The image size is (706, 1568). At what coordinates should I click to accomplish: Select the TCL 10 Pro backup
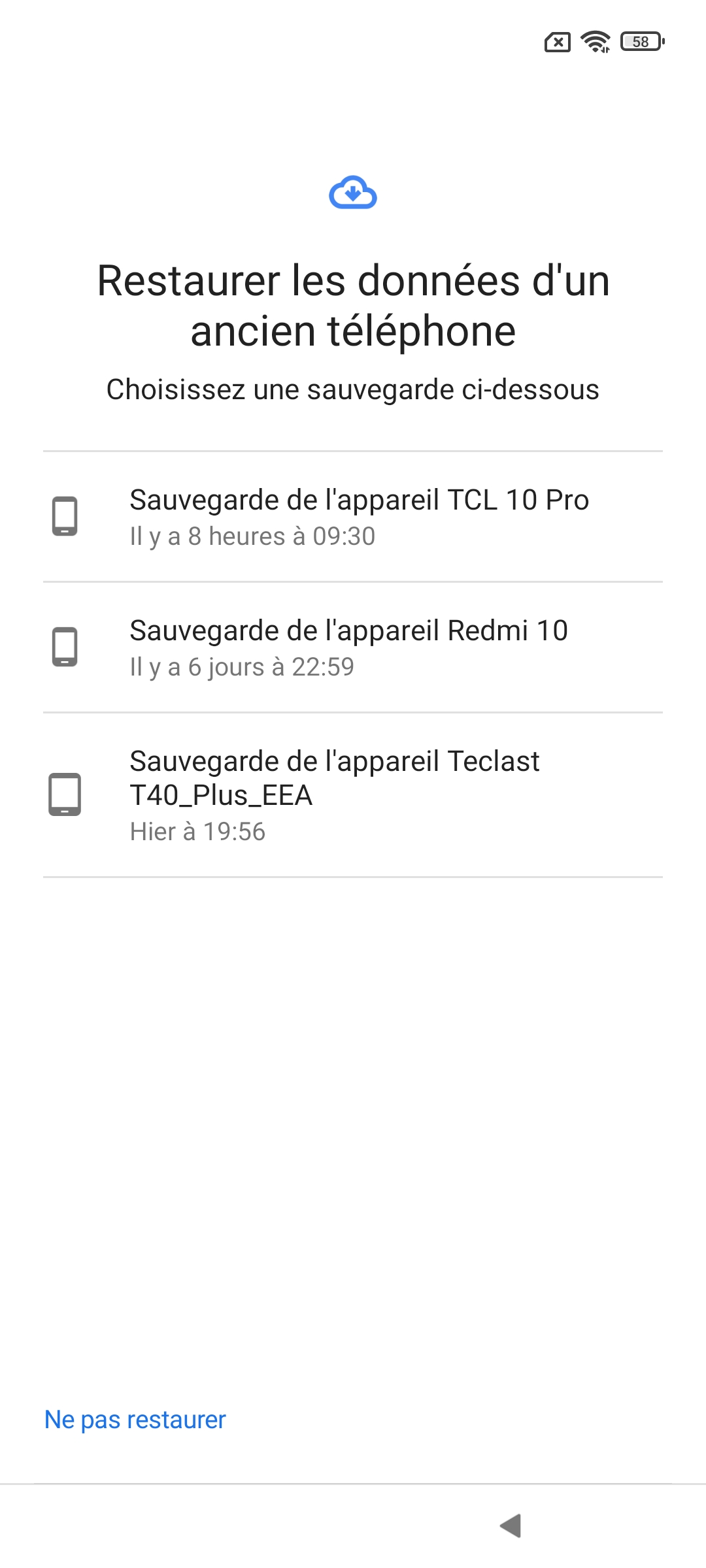click(353, 516)
